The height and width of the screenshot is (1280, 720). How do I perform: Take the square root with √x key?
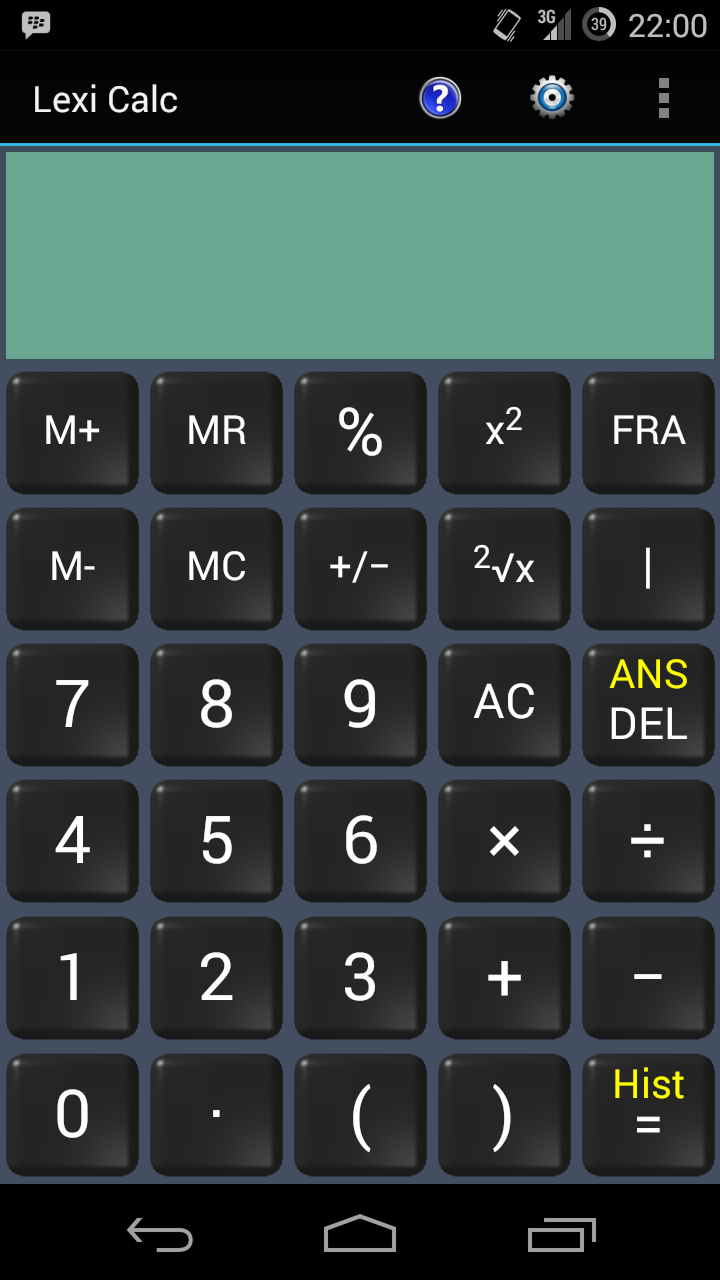pos(505,568)
